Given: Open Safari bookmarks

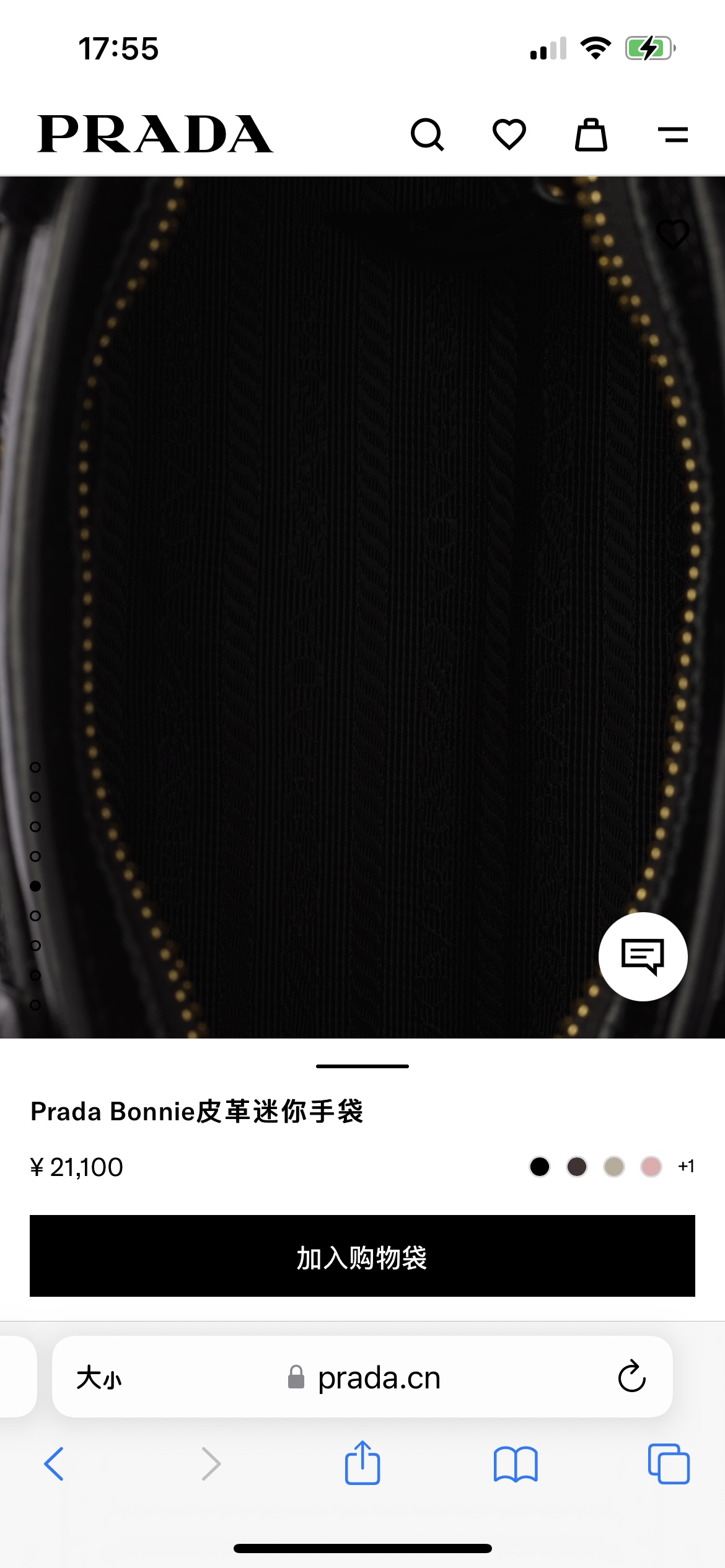Looking at the screenshot, I should pyautogui.click(x=516, y=1464).
